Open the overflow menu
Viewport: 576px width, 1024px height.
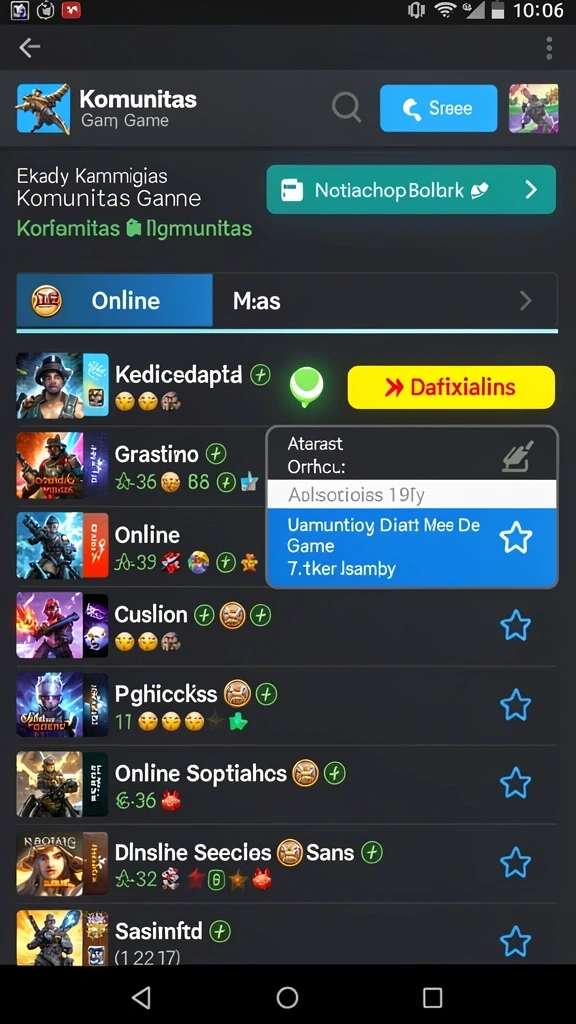[x=549, y=48]
